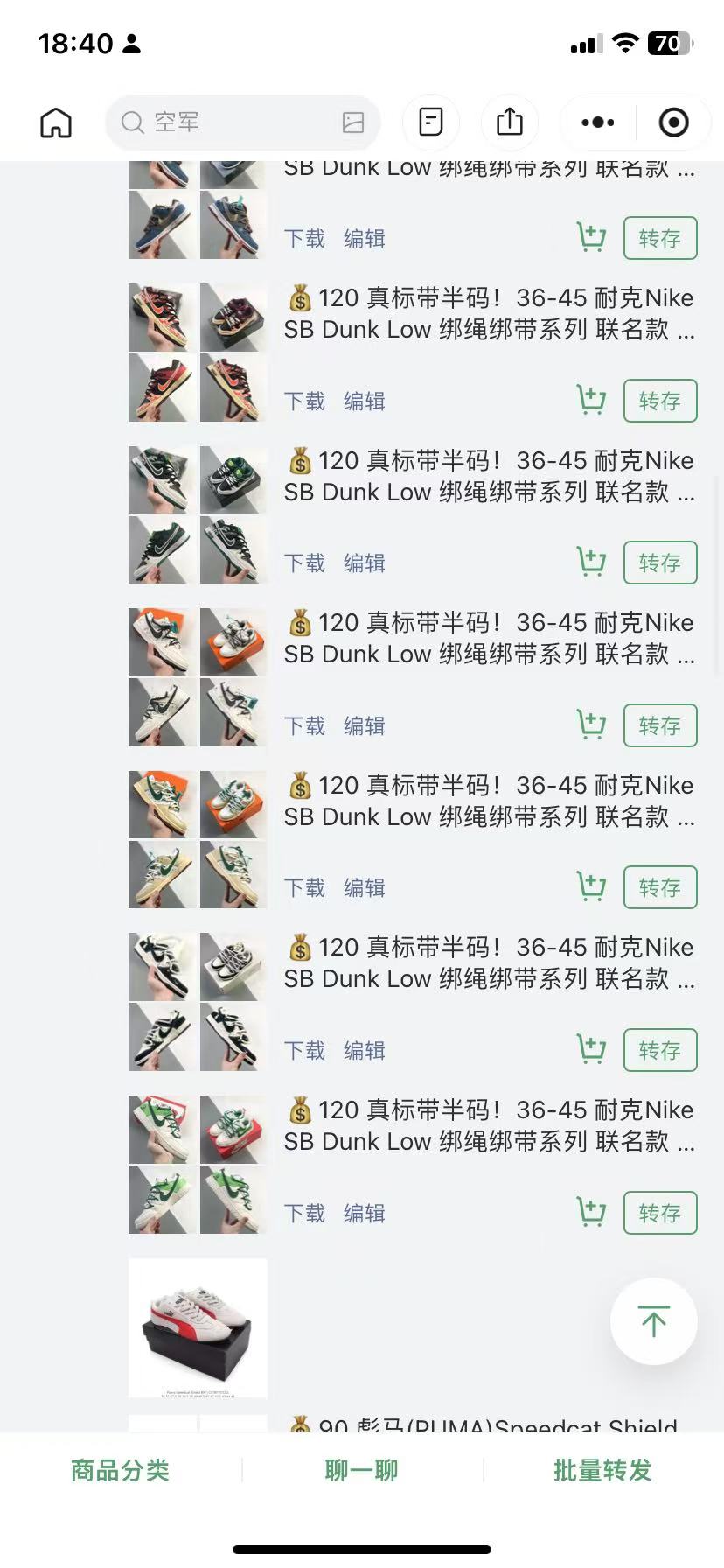Image resolution: width=724 pixels, height=1568 pixels.
Task: Open 商品分类 categories
Action: [120, 1471]
